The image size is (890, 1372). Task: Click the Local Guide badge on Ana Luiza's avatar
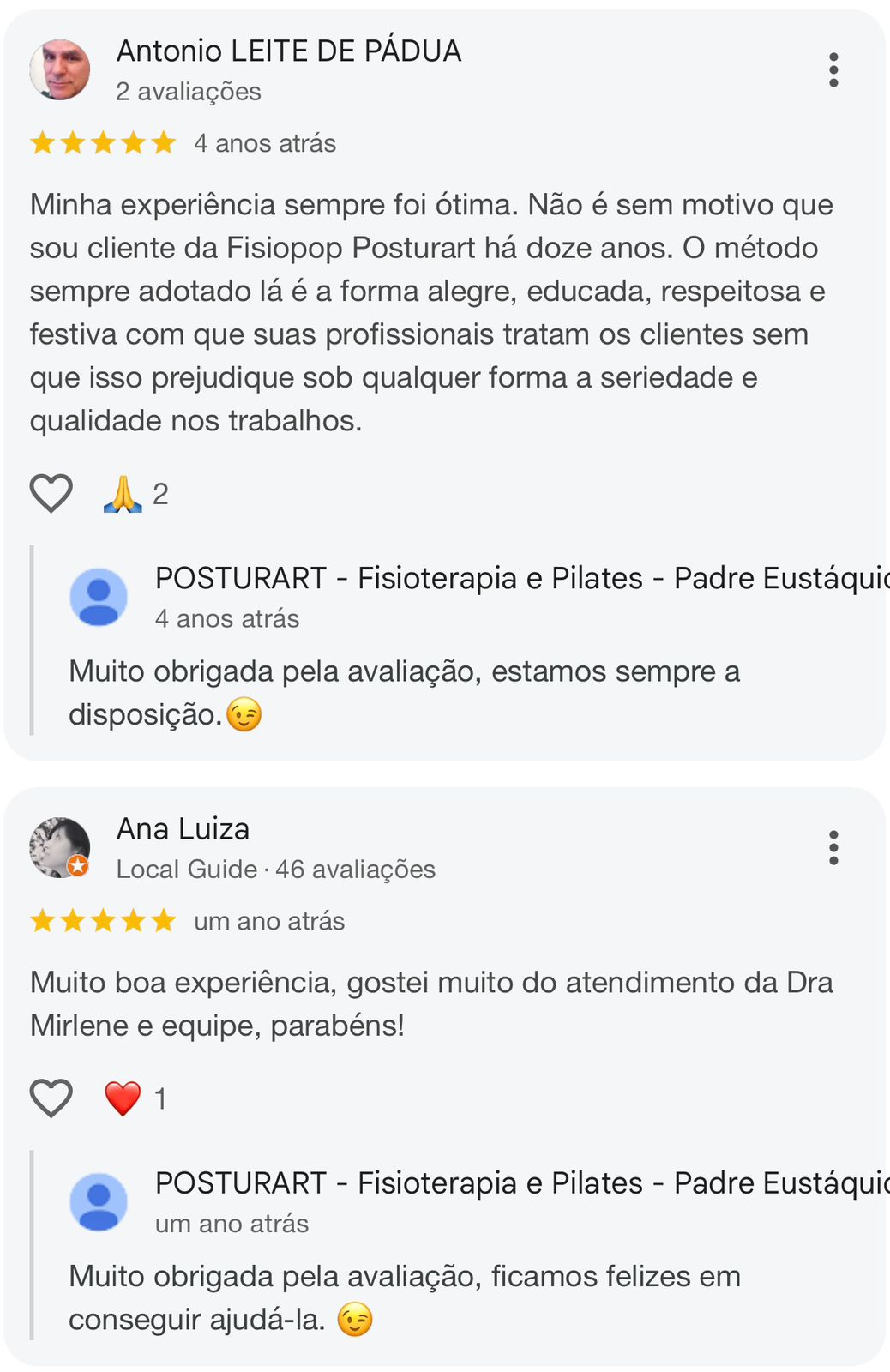[80, 867]
